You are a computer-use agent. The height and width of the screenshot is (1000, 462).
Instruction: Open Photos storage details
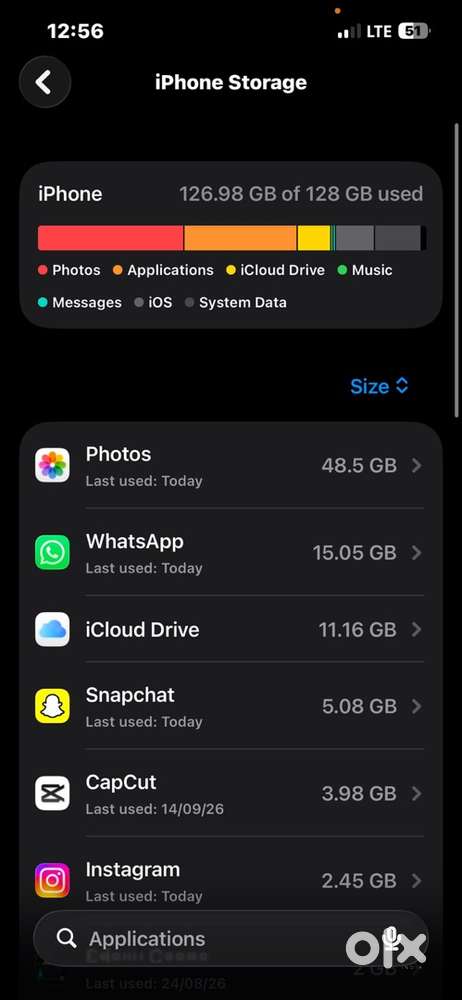[x=231, y=466]
